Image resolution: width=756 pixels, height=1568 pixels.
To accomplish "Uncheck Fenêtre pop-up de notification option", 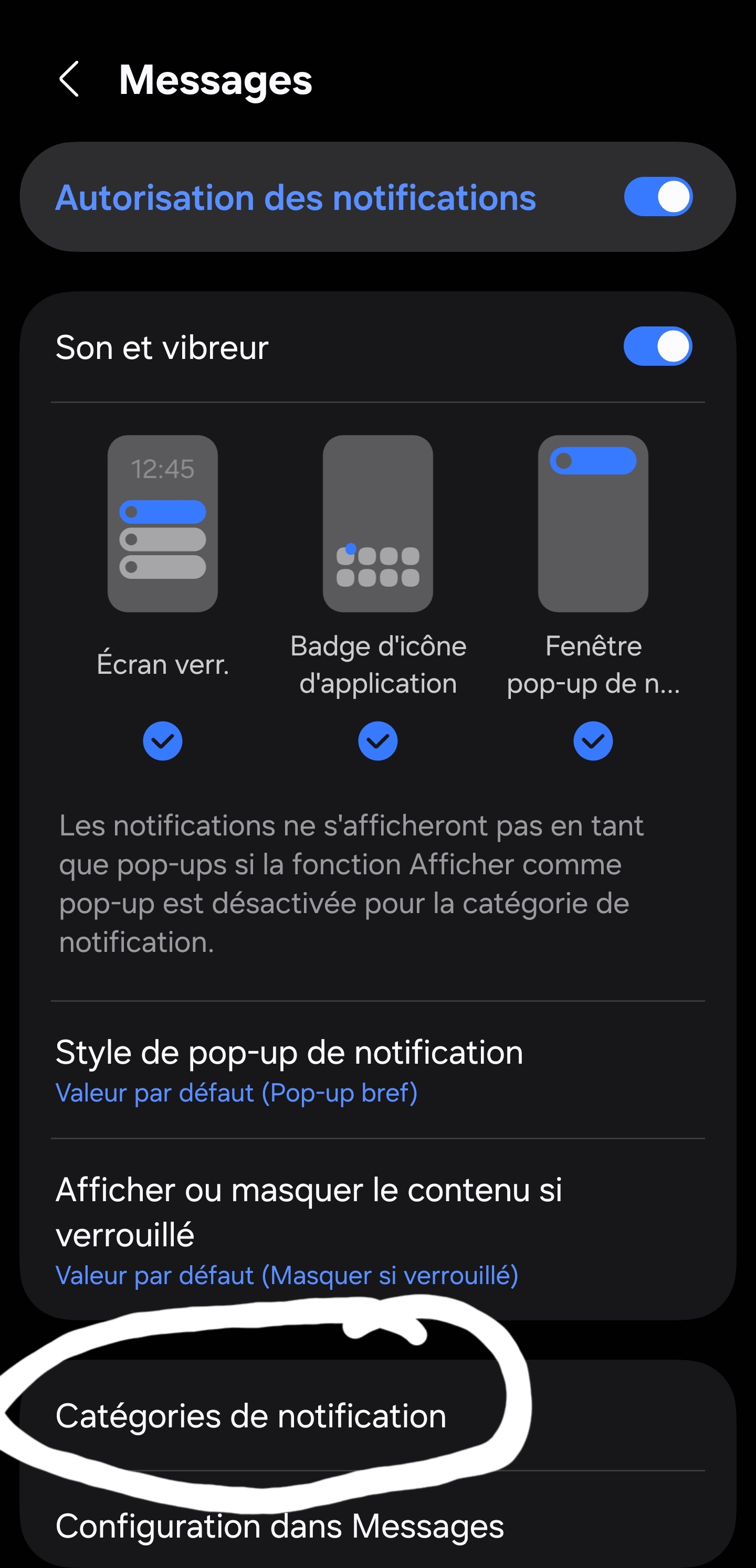I will [x=593, y=741].
